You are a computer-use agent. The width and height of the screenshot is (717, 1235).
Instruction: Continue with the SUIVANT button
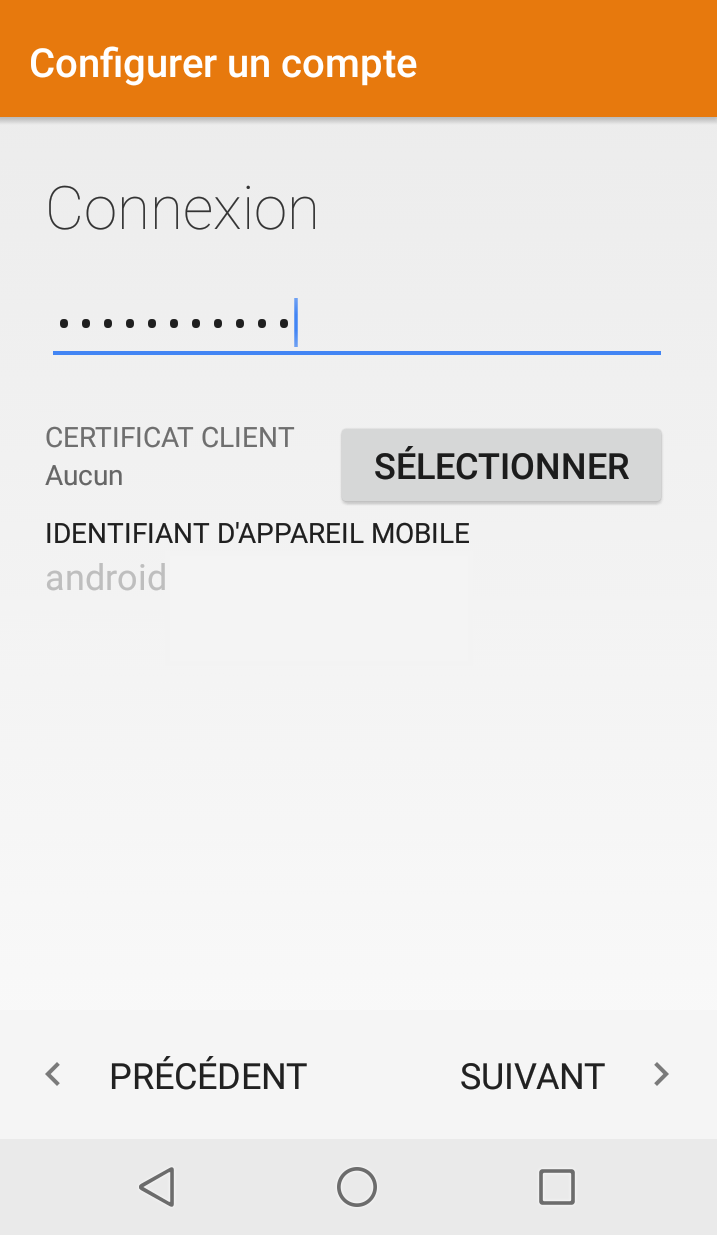563,1076
